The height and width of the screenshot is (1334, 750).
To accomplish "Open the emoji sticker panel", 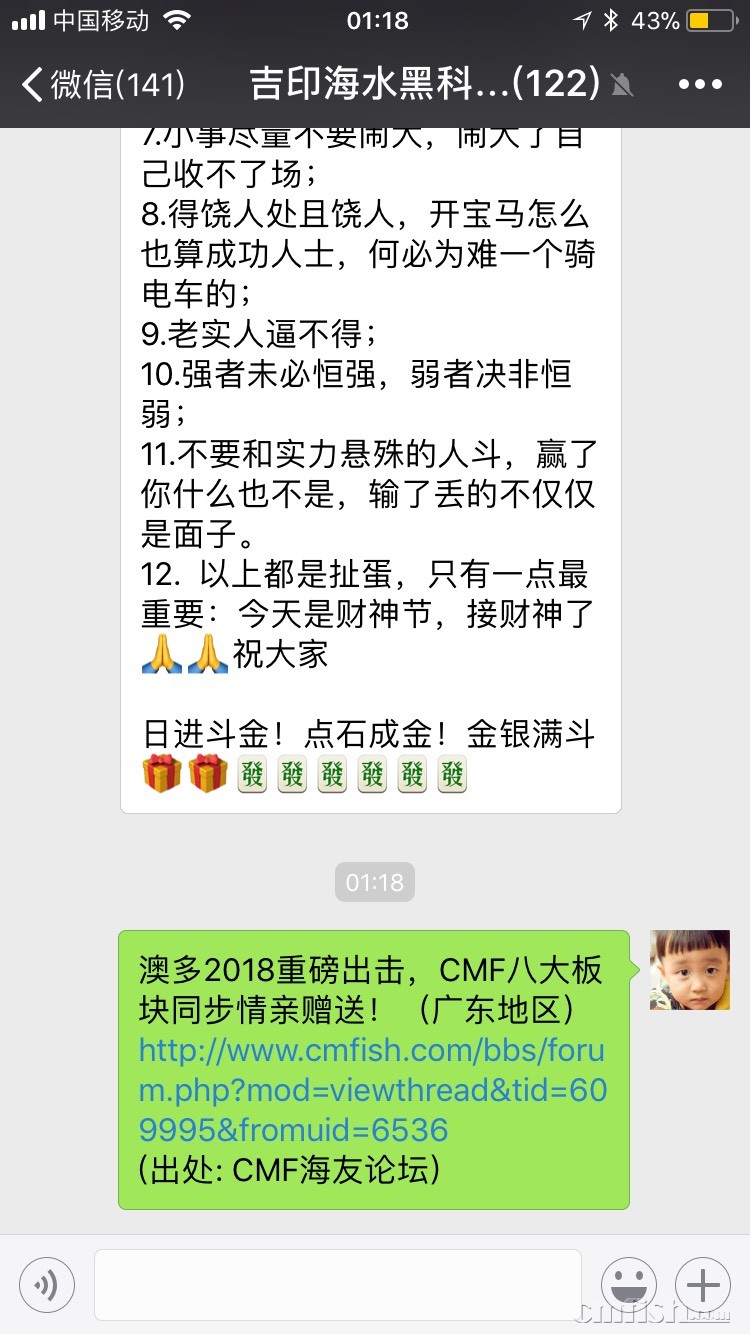I will pyautogui.click(x=628, y=1284).
